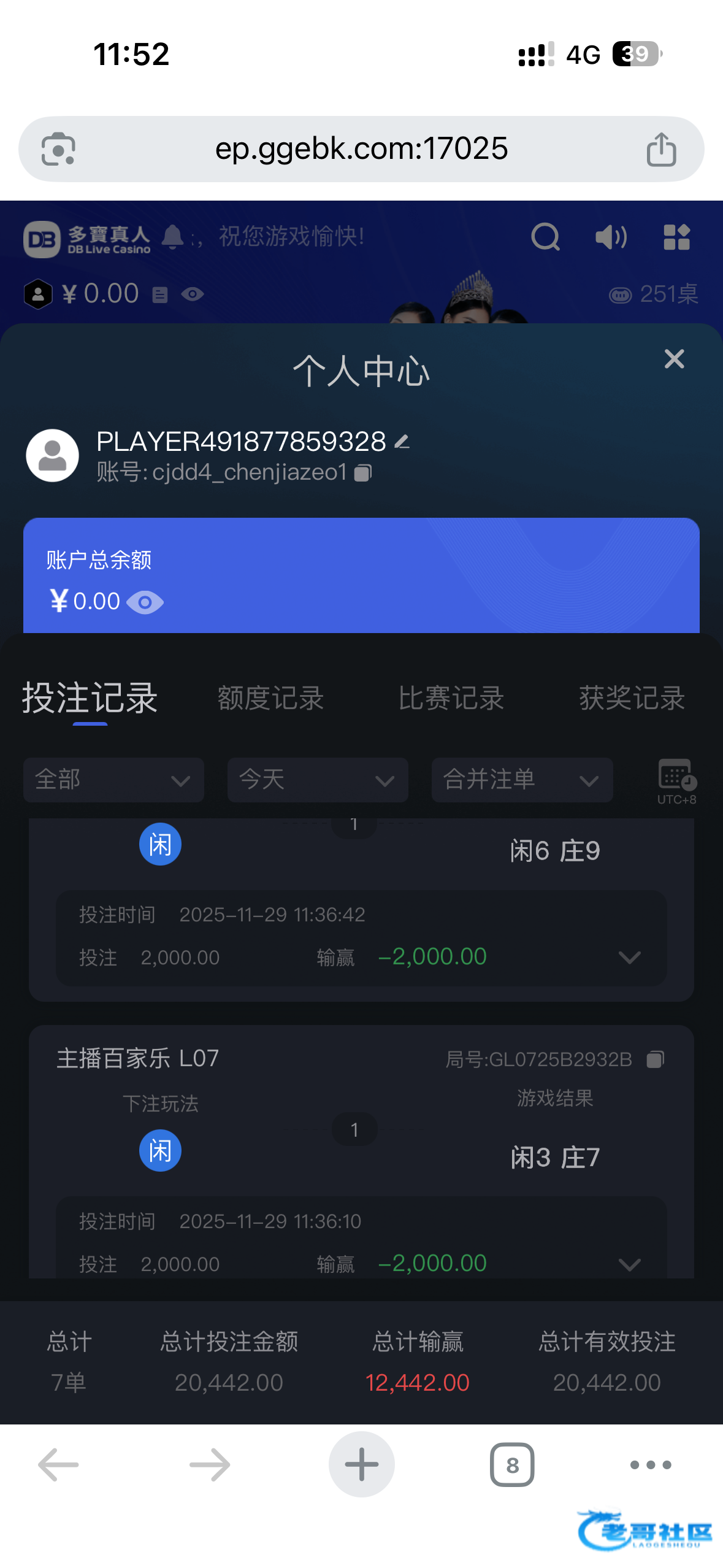723x1568 pixels.
Task: Switch to the 额度记录 tab
Action: [270, 698]
